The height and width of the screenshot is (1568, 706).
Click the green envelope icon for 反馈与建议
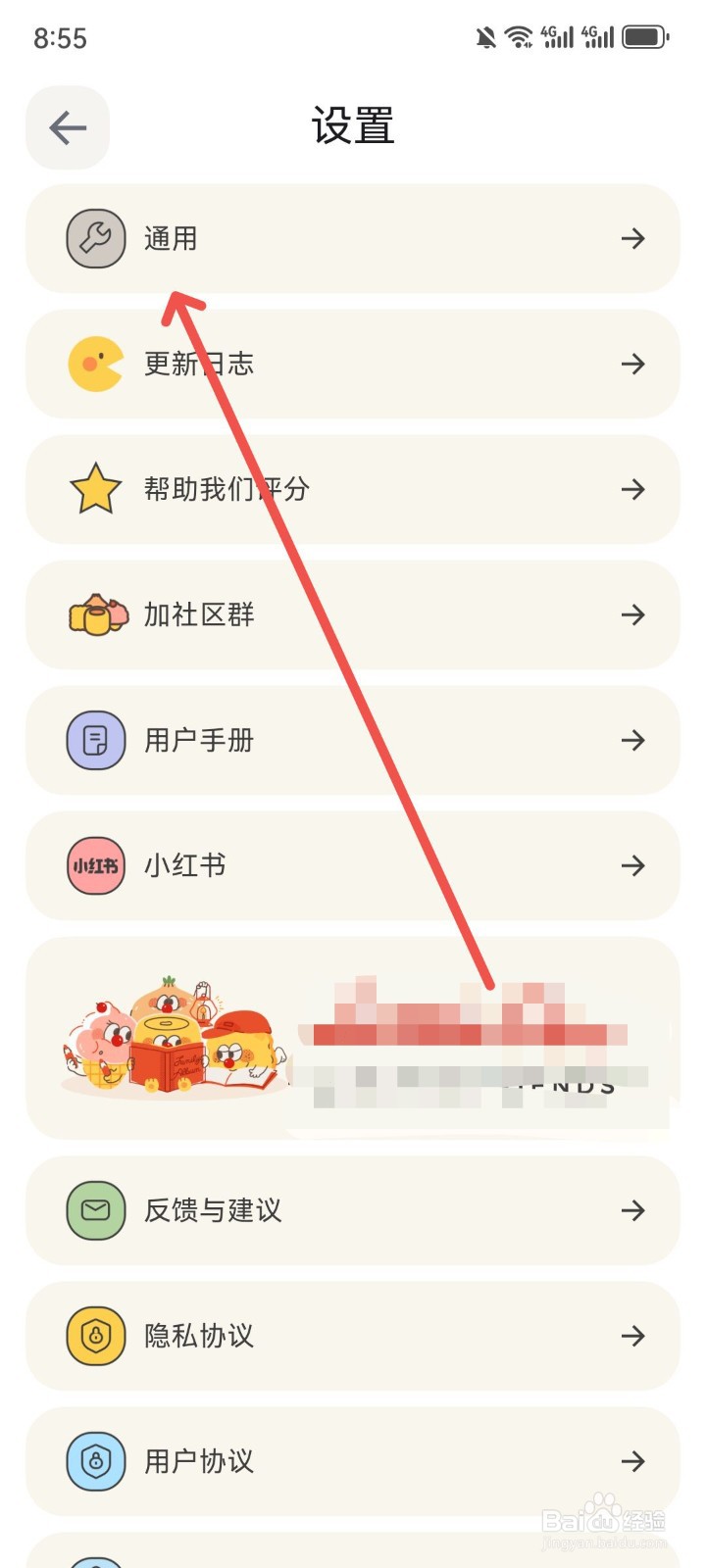(x=94, y=1210)
